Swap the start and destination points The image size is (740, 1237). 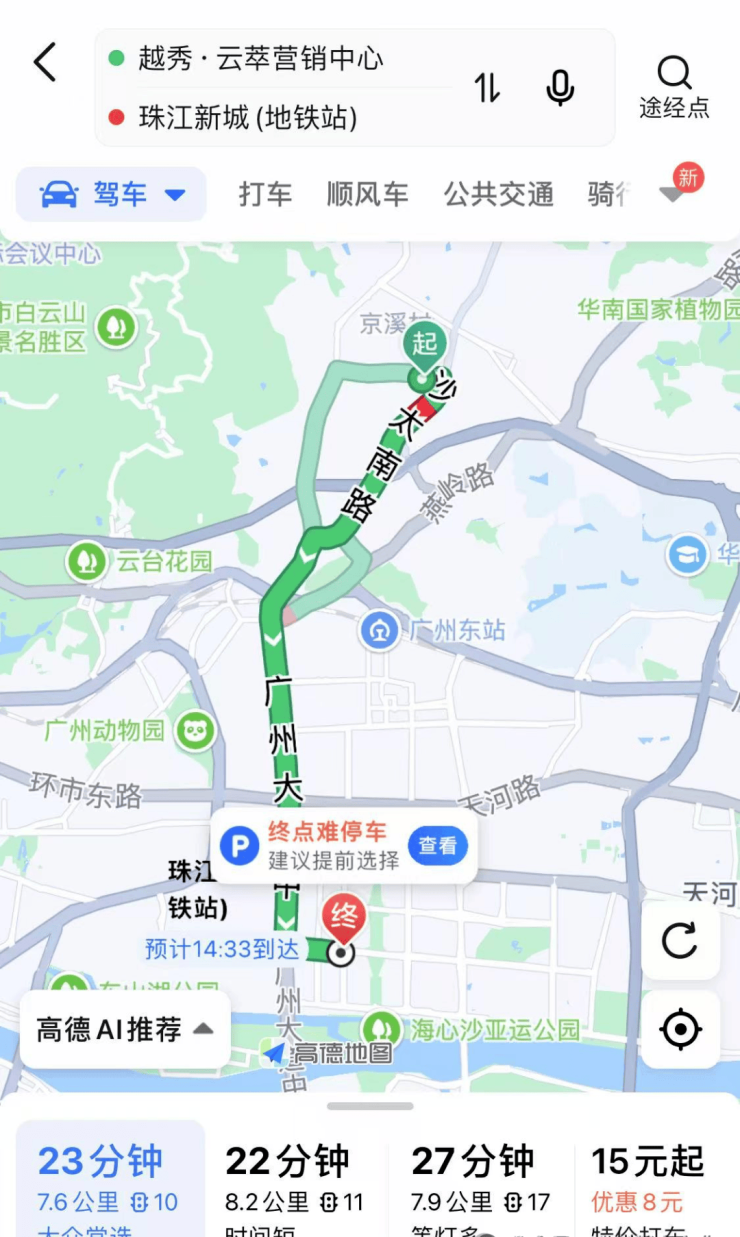[x=487, y=88]
